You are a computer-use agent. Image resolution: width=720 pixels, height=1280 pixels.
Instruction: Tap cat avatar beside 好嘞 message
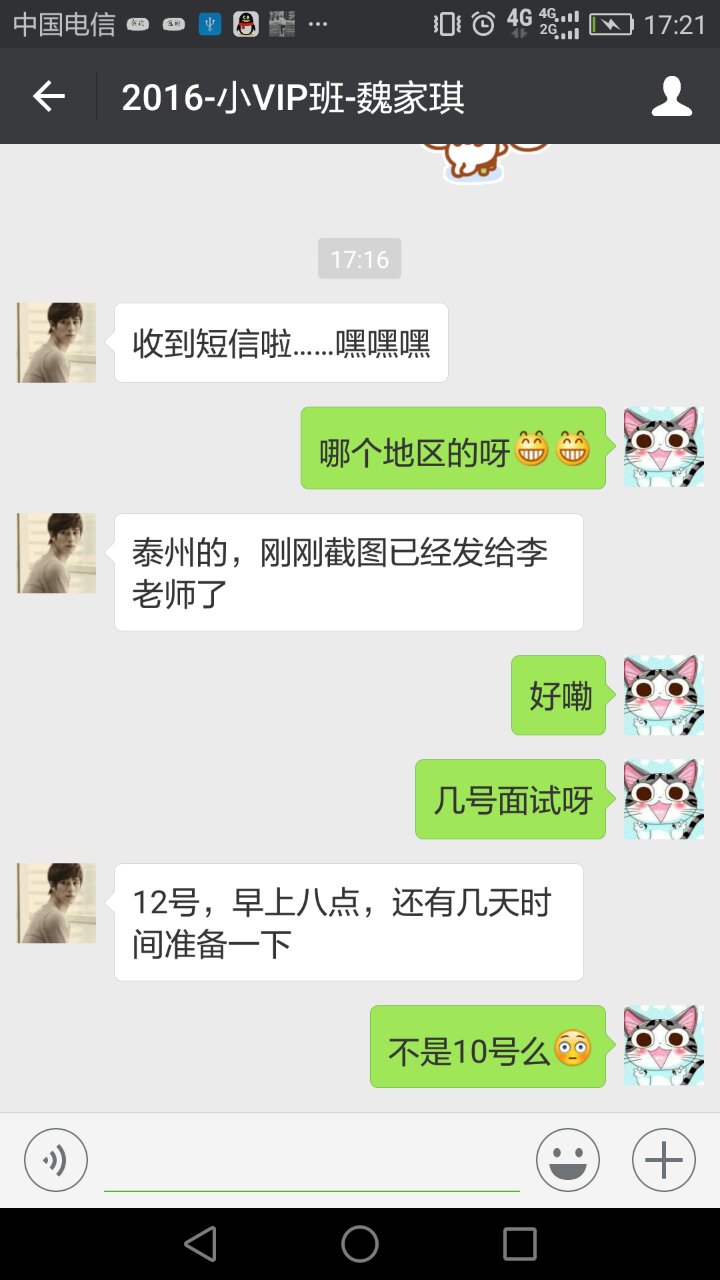click(663, 695)
